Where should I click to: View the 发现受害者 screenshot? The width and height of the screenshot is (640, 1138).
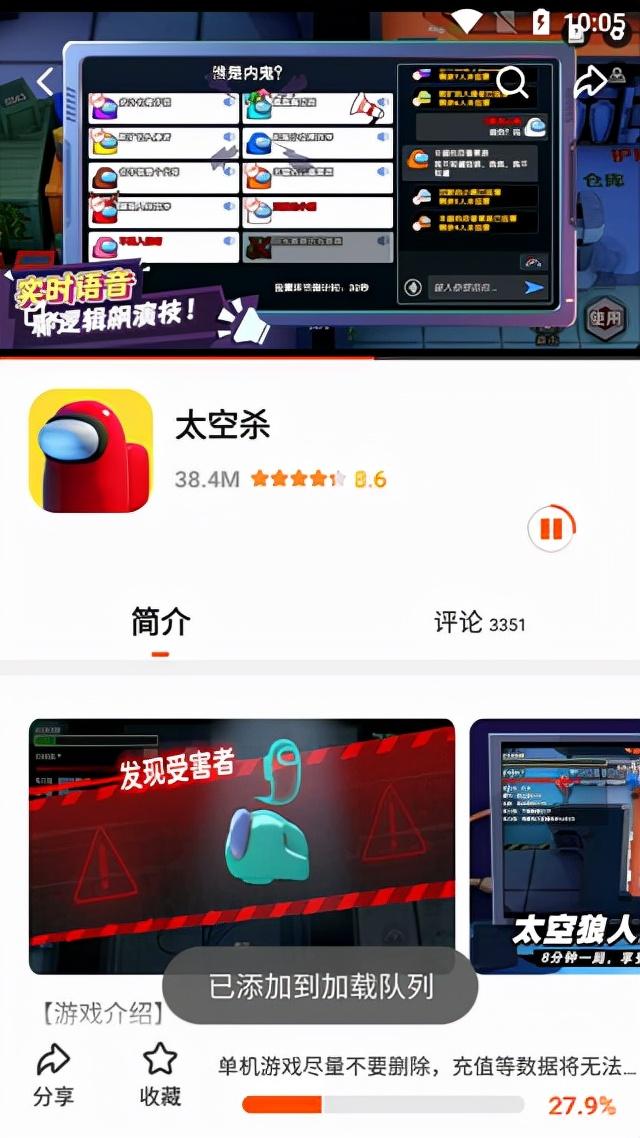tap(241, 845)
